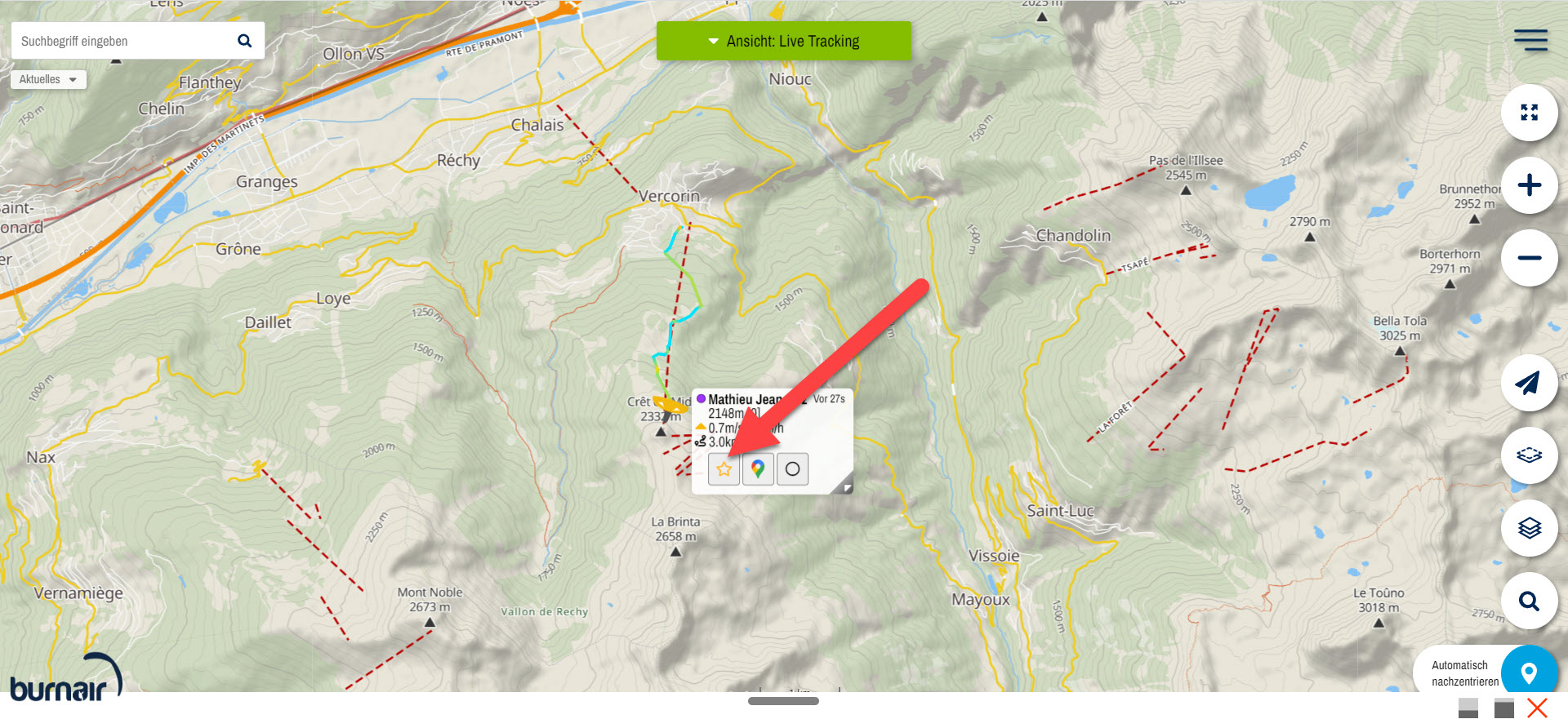Zoom in on the map
This screenshot has height=728, width=1568.
tap(1529, 185)
